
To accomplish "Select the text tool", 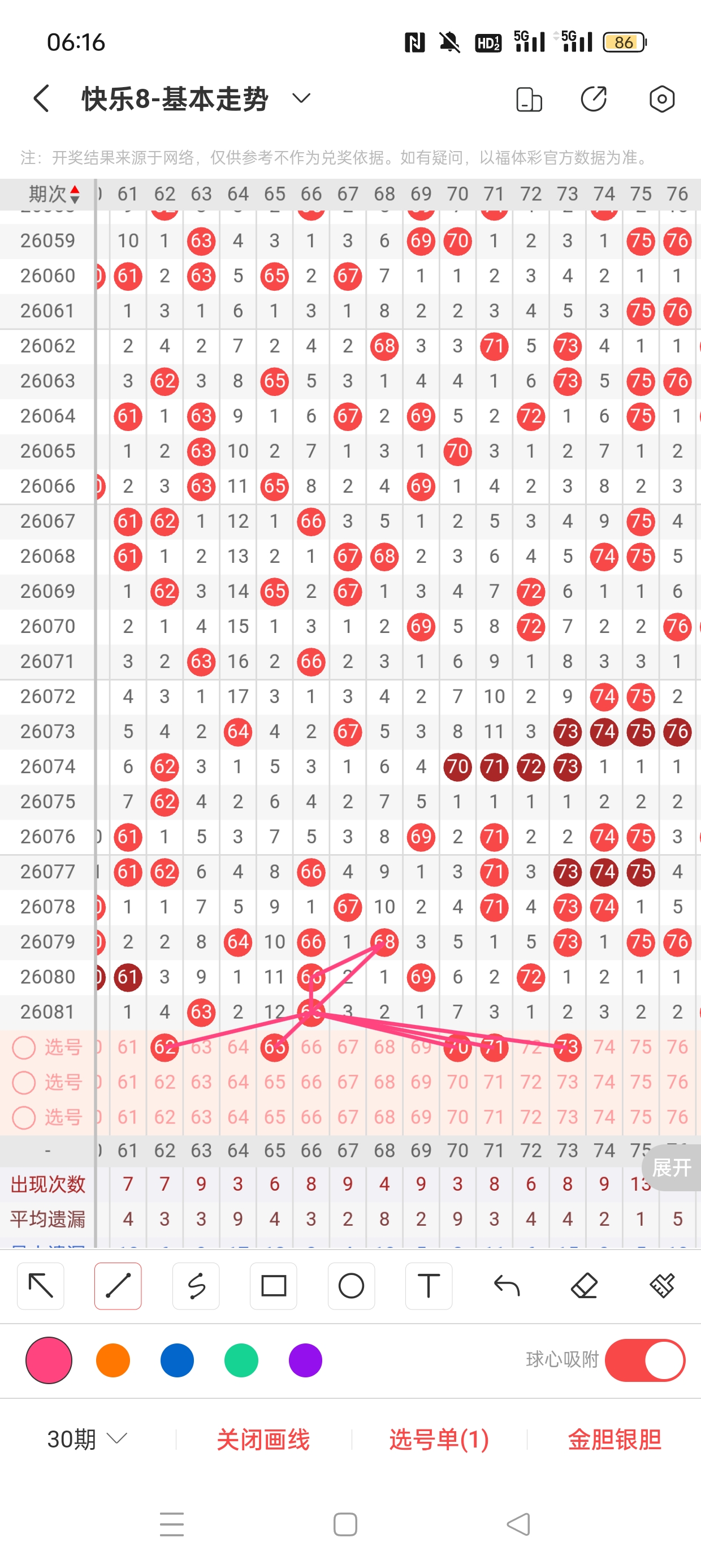I will pyautogui.click(x=429, y=1286).
